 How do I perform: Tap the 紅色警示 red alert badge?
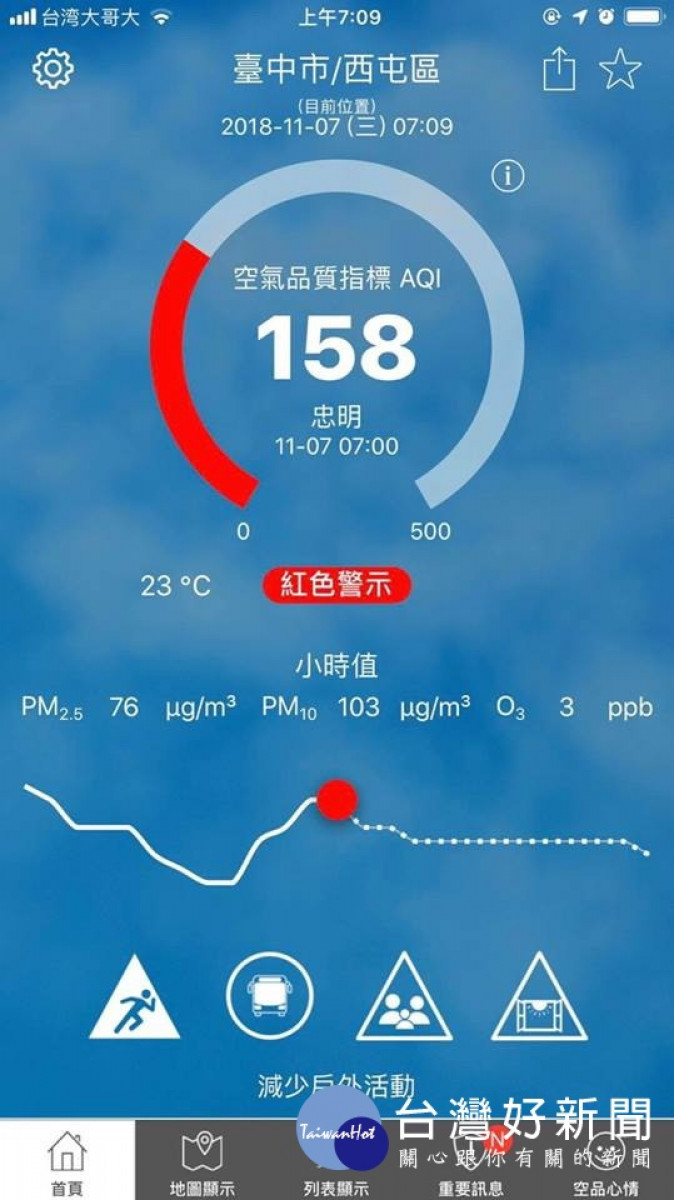click(338, 586)
